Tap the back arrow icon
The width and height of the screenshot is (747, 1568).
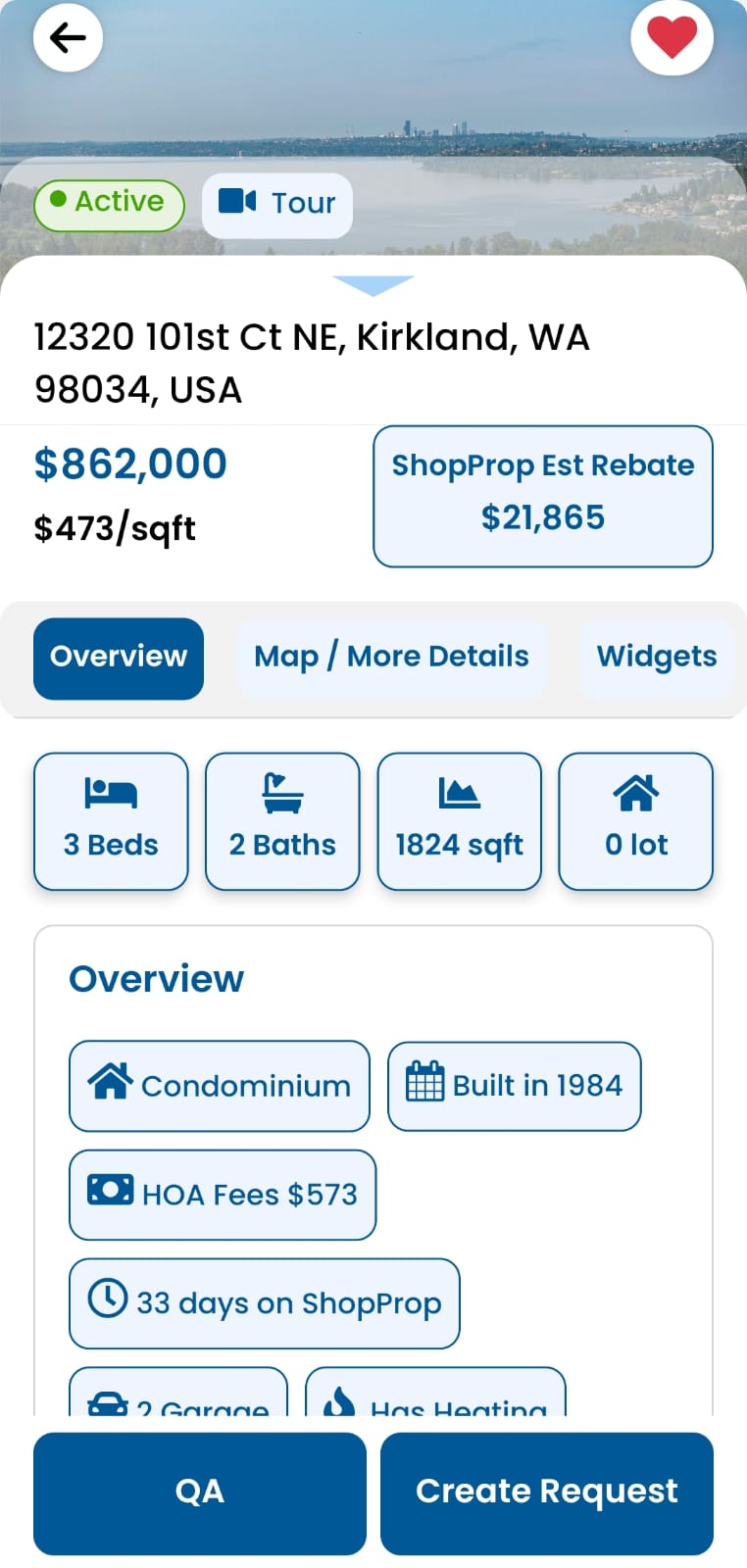pyautogui.click(x=67, y=37)
